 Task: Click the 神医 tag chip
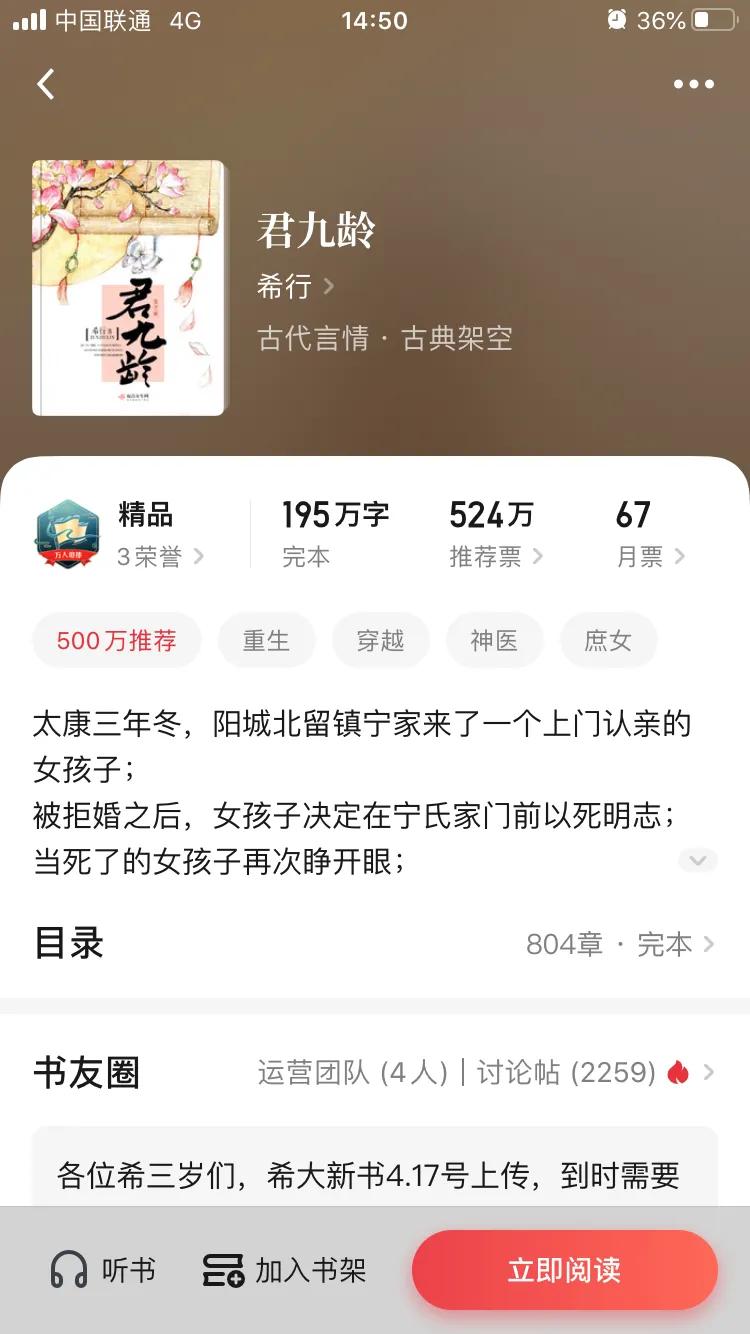494,639
